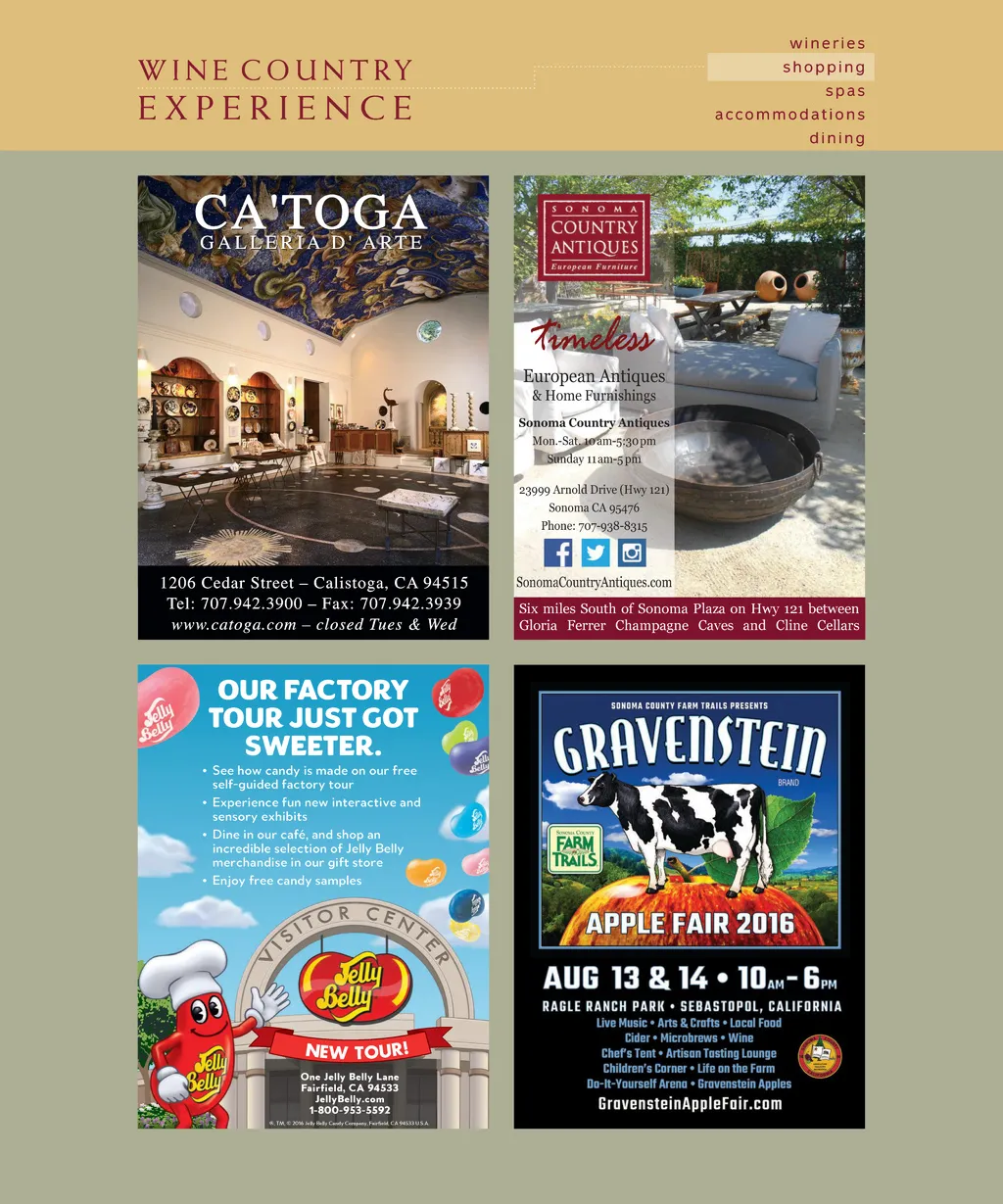Select the shopping section

coord(824,68)
